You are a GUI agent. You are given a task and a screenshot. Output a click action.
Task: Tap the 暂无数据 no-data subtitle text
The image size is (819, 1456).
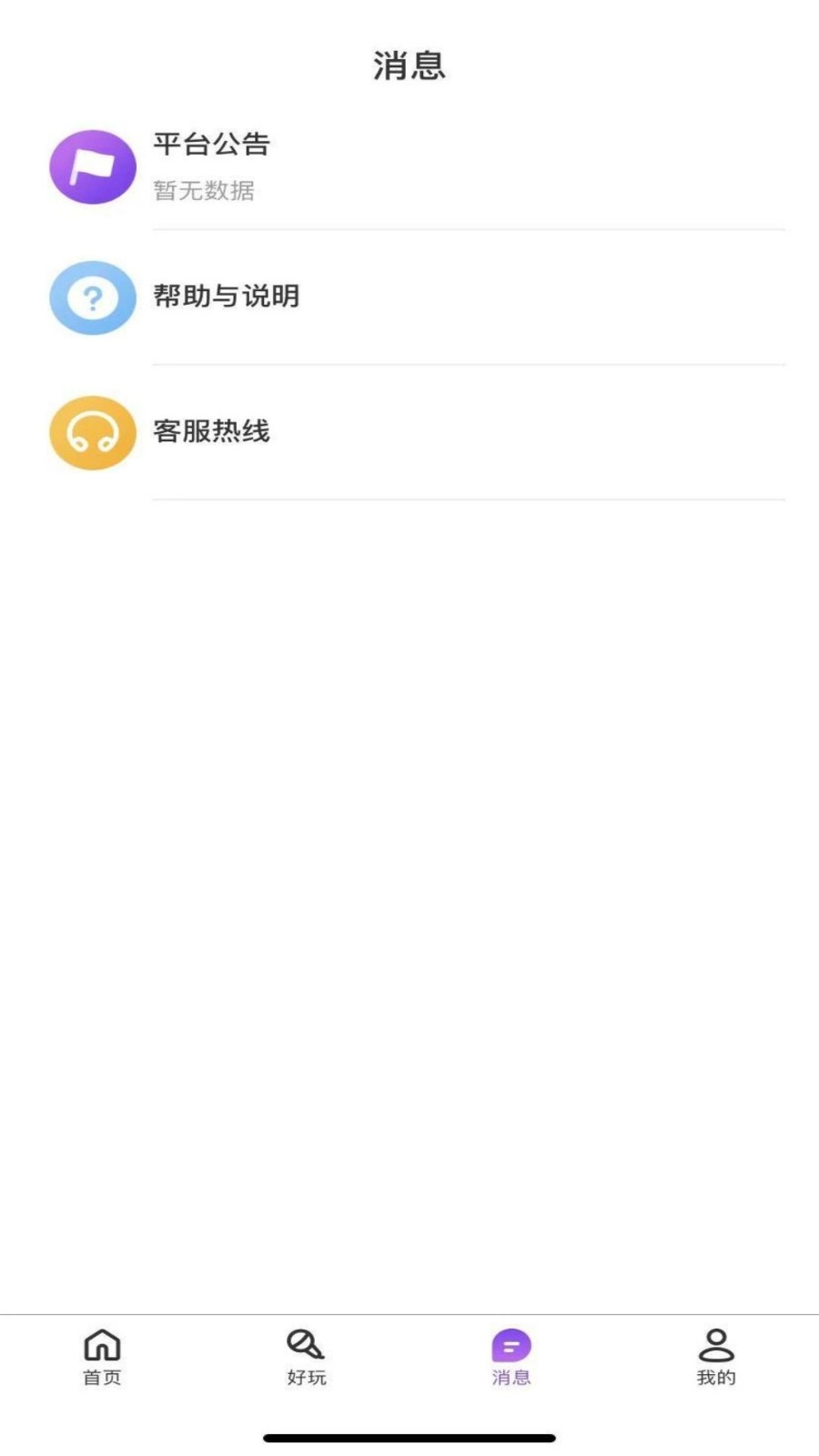pos(204,190)
